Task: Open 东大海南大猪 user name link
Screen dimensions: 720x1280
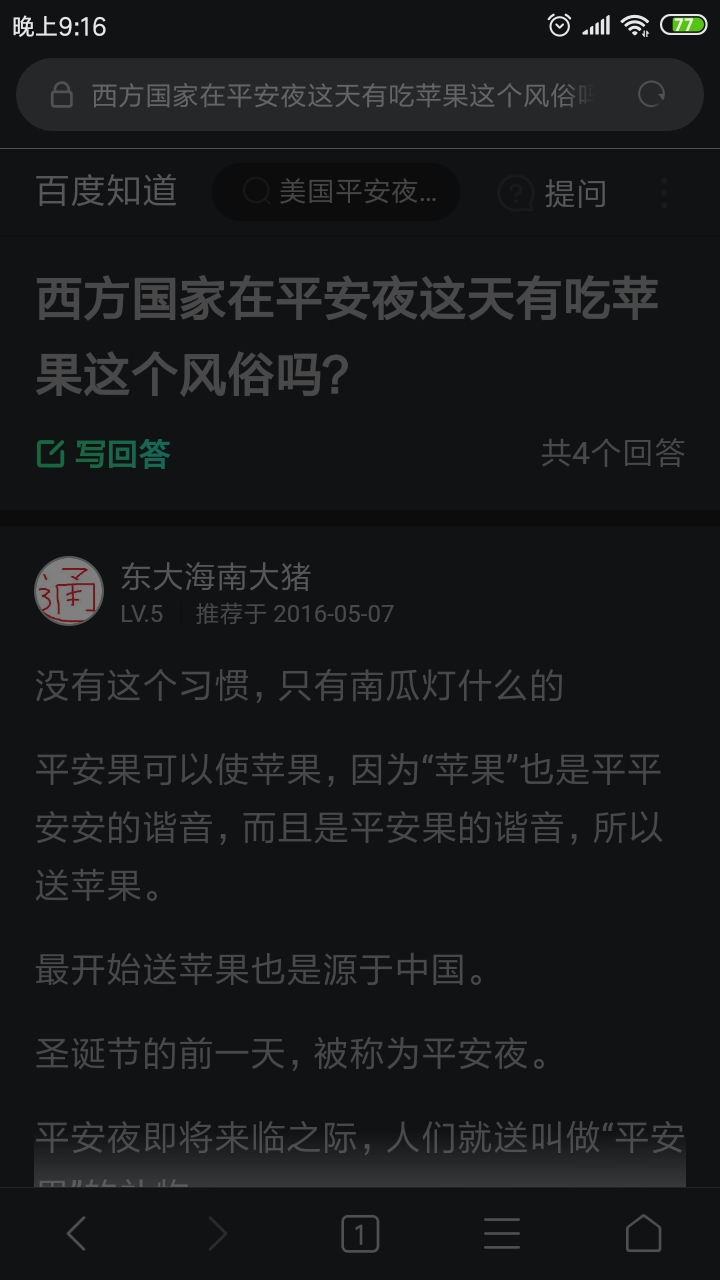Action: tap(216, 576)
